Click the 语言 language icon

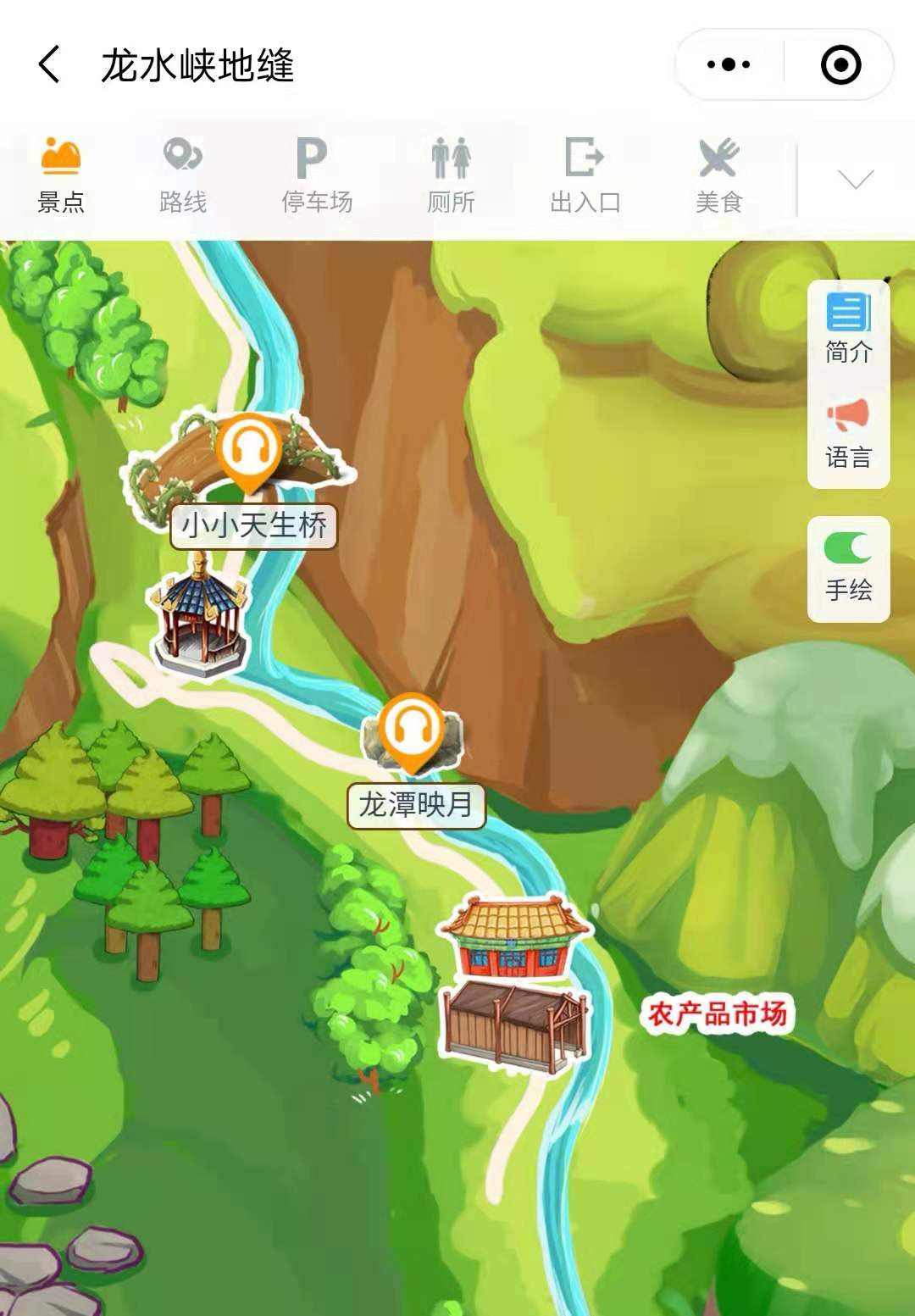(847, 436)
